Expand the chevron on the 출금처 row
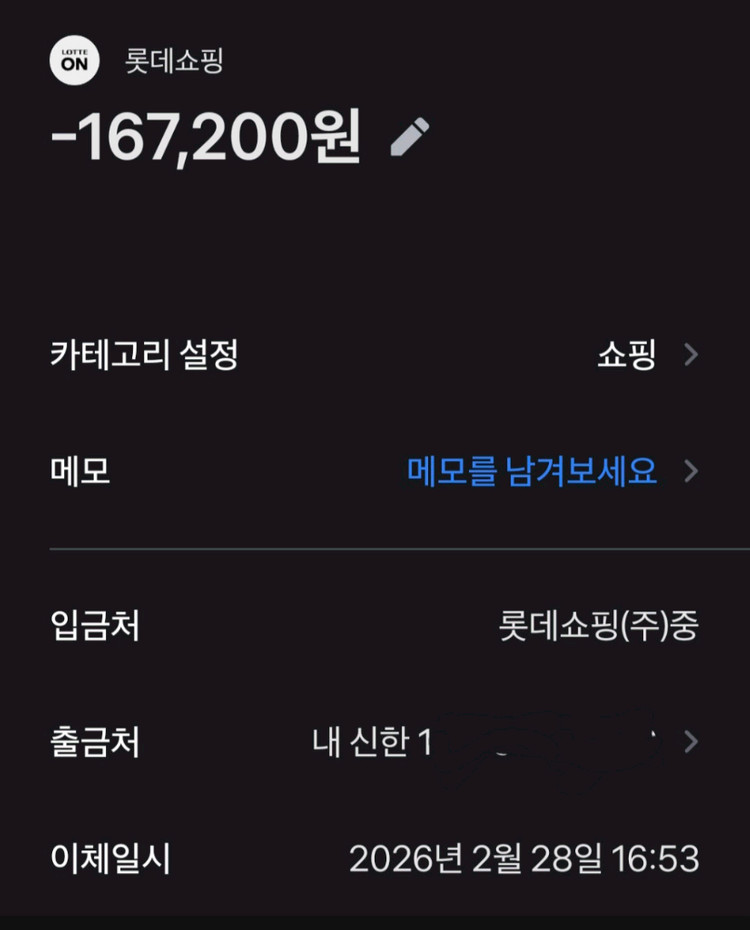This screenshot has height=930, width=750. tap(692, 742)
